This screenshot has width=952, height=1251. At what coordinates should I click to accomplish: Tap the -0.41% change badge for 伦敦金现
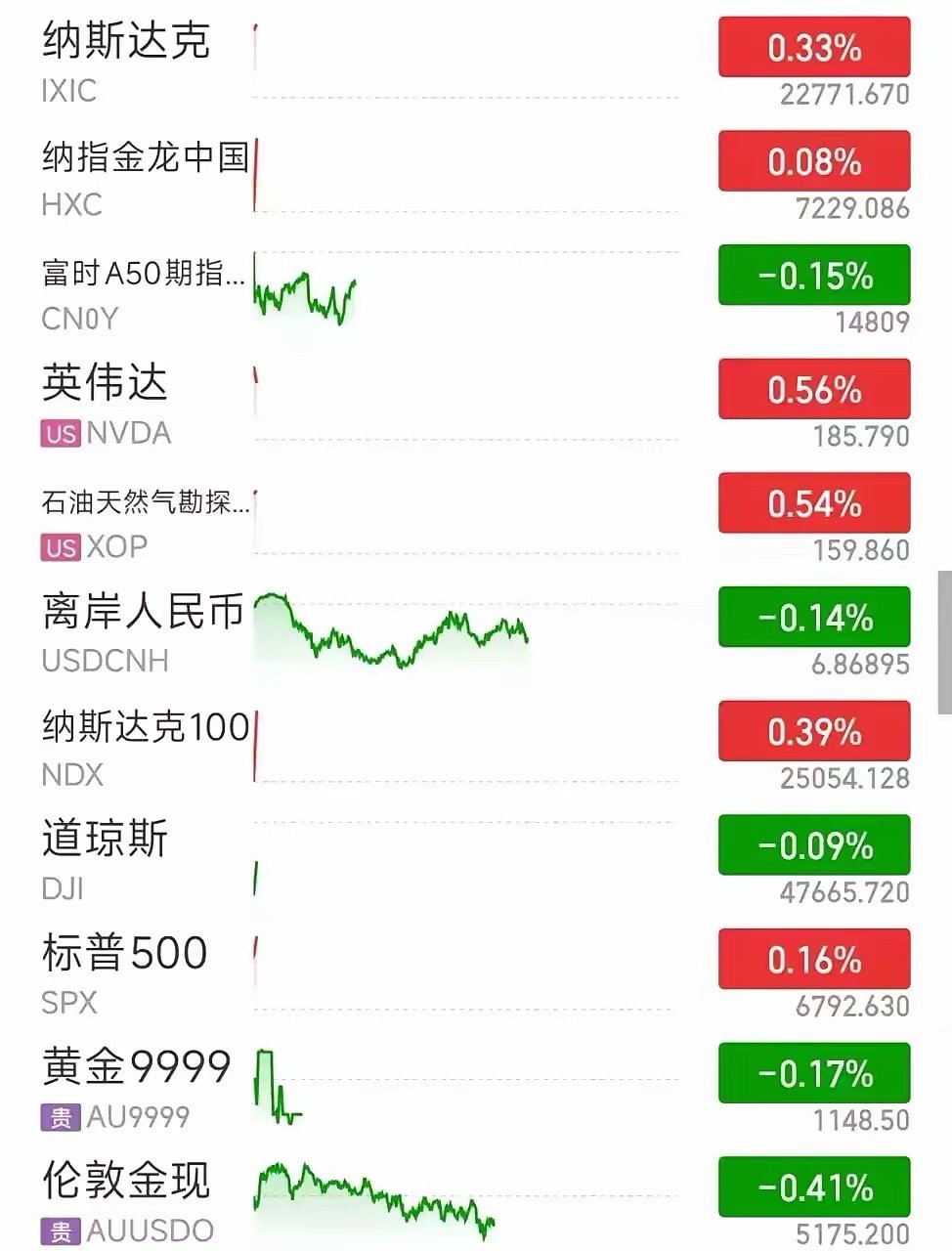coord(814,1188)
